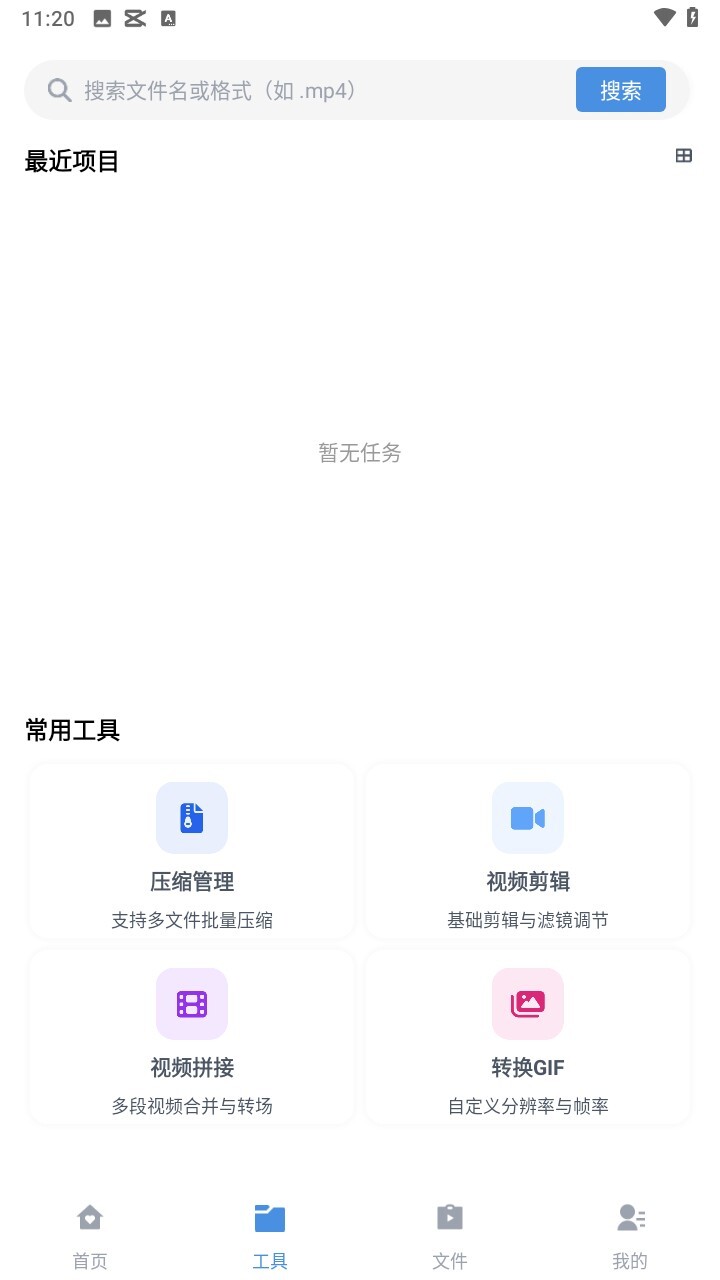Select the 工具 tab
The width and height of the screenshot is (720, 1280).
[x=270, y=1235]
